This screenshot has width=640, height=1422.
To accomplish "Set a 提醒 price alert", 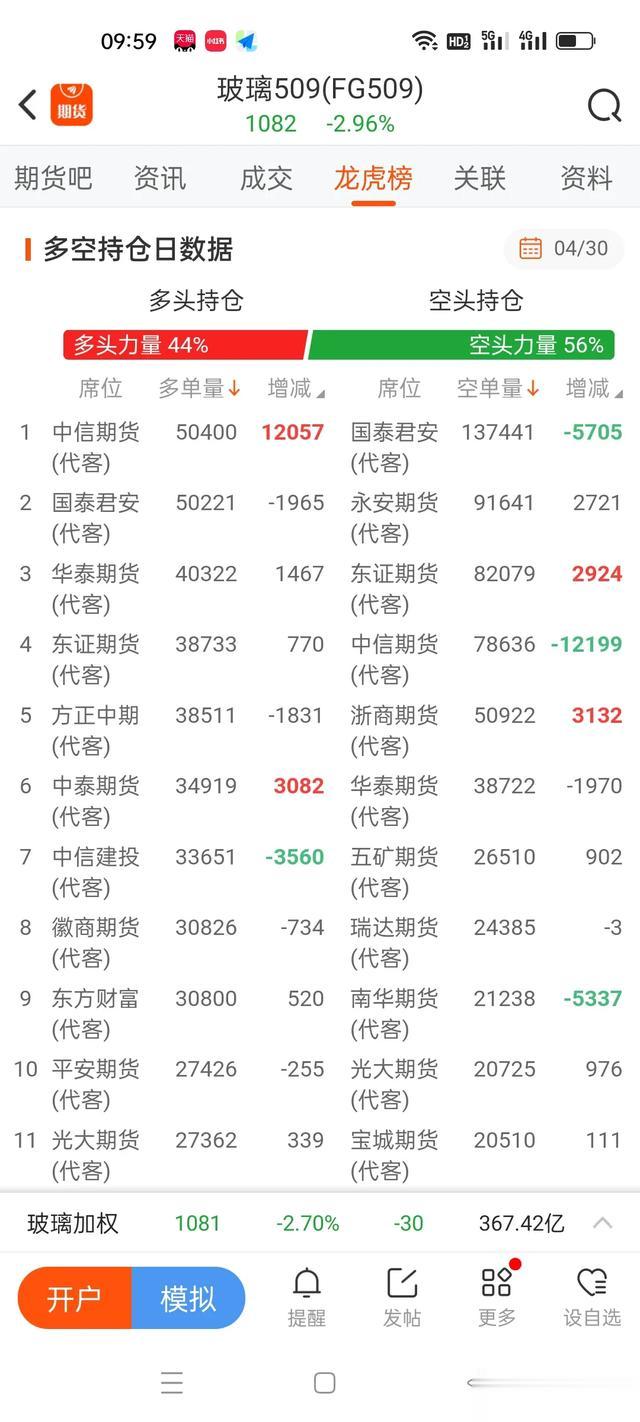I will coord(307,1298).
